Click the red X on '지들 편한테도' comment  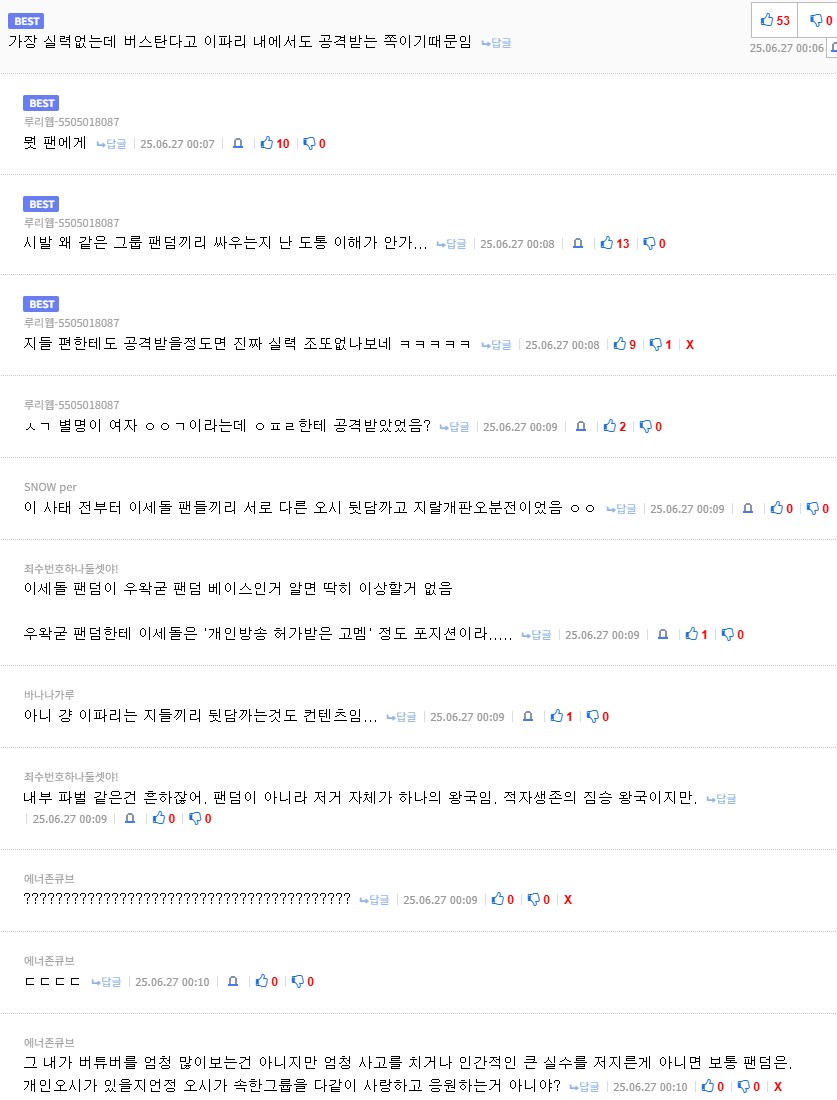tap(688, 344)
